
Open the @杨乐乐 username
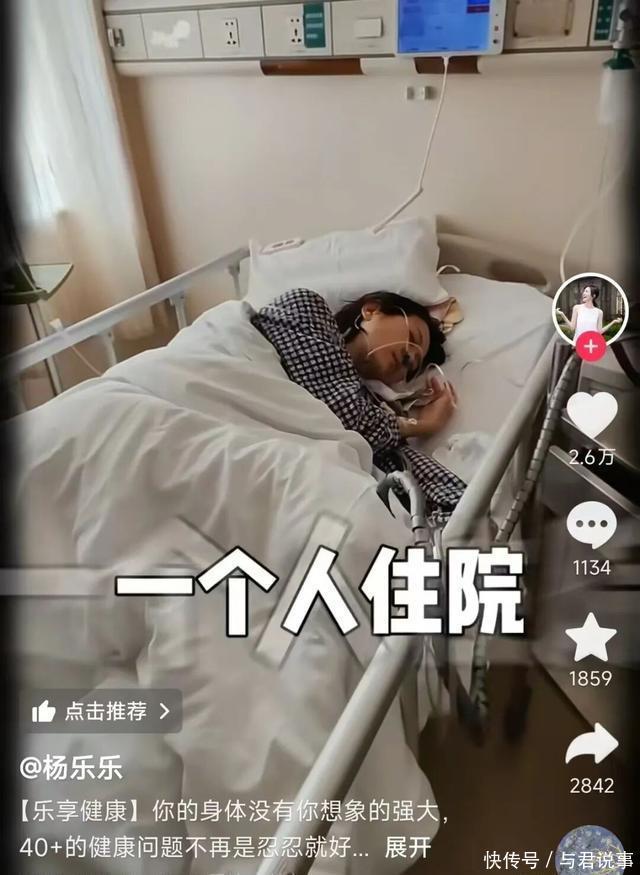coord(71,768)
